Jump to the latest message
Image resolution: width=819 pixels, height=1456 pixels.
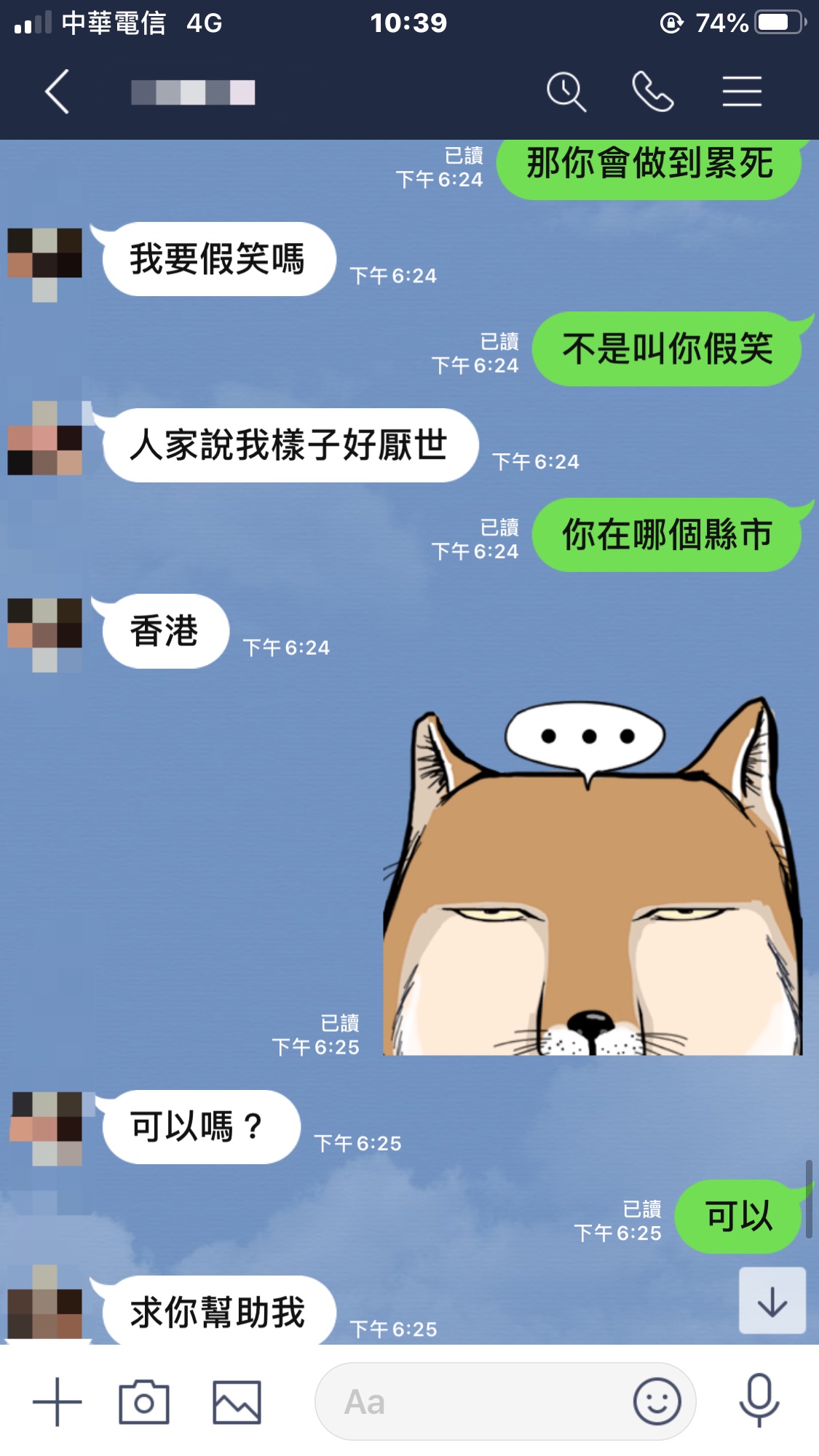coord(772,1301)
